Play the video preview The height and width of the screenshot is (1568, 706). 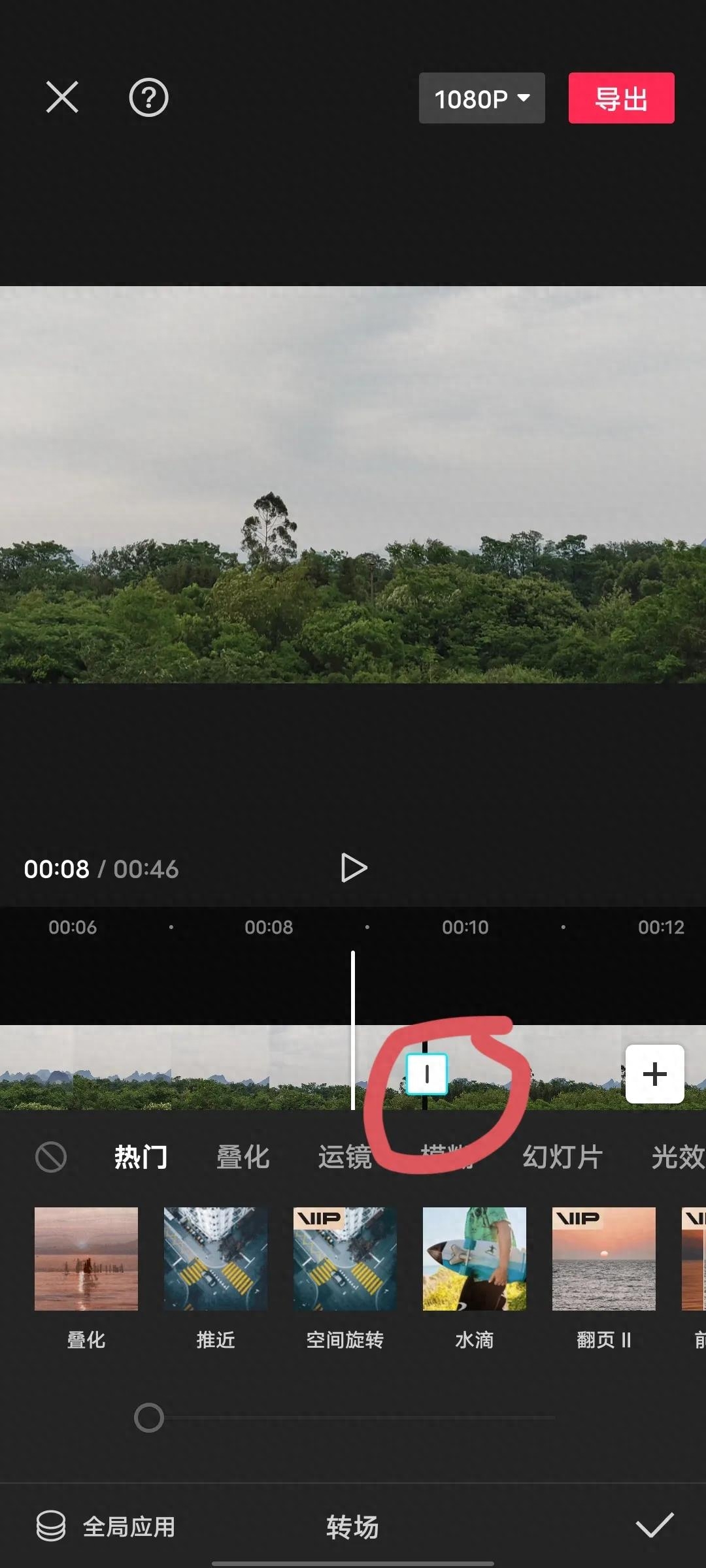[354, 868]
